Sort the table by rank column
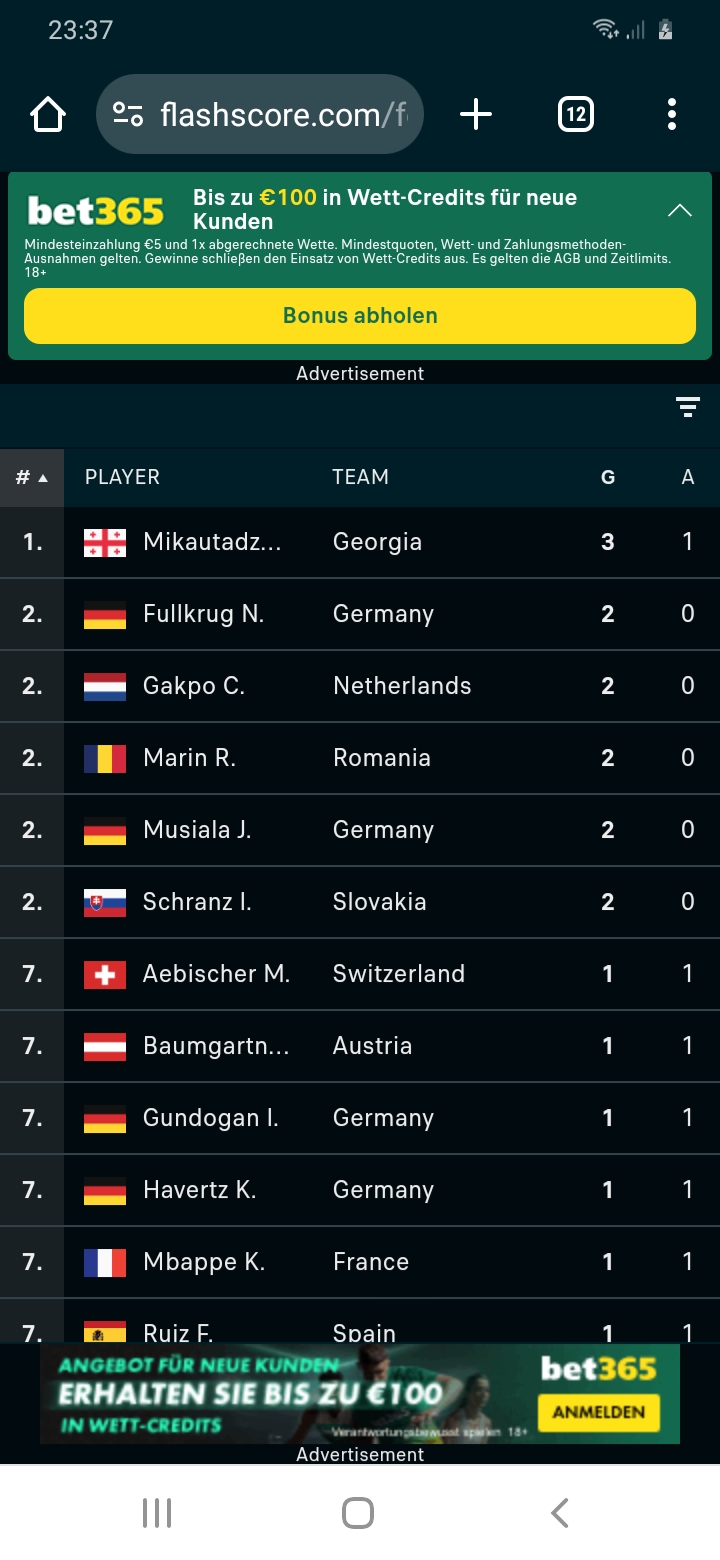 point(32,477)
